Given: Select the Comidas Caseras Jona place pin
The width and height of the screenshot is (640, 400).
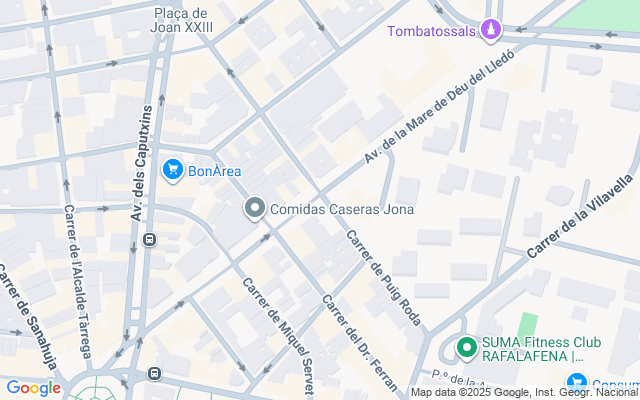Looking at the screenshot, I should 255,209.
